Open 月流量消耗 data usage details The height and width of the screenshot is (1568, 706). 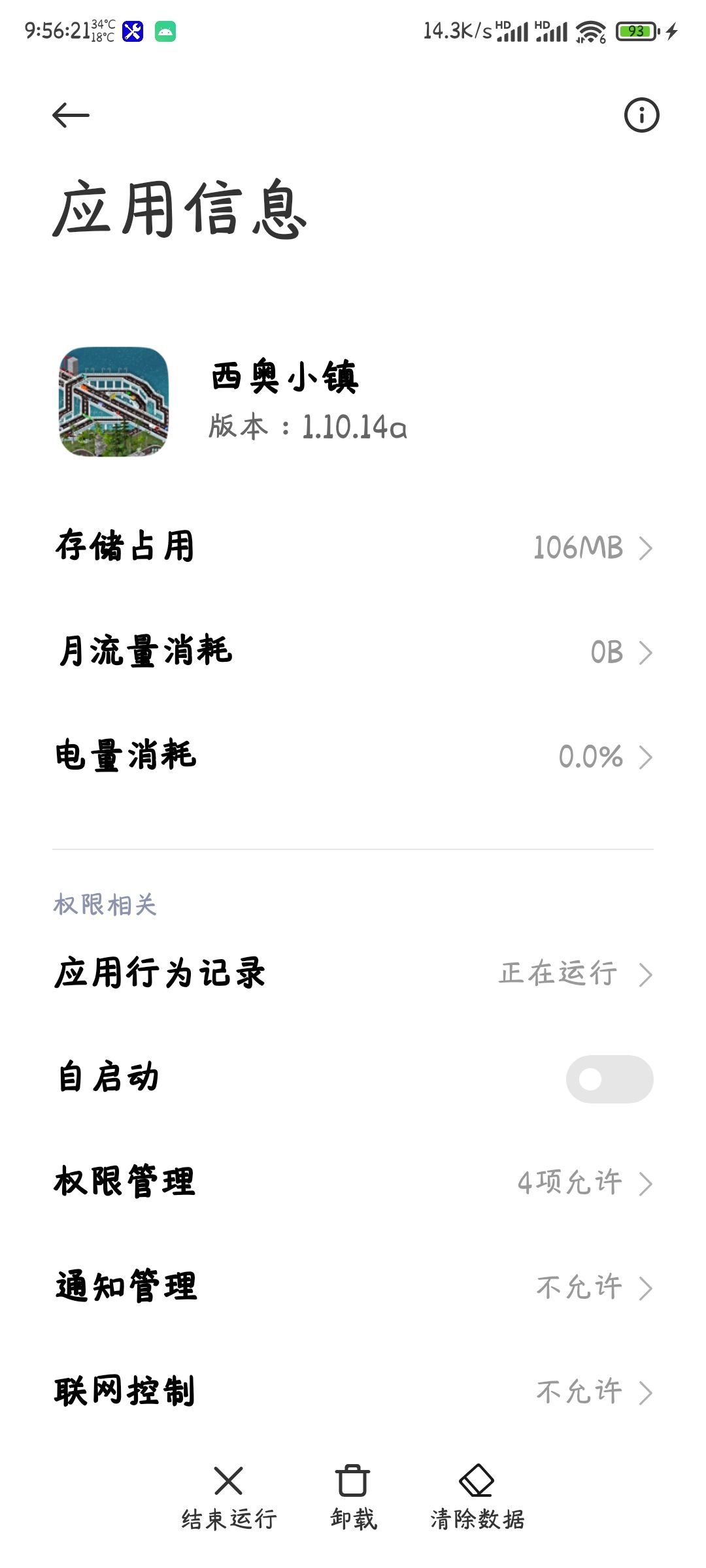click(353, 652)
